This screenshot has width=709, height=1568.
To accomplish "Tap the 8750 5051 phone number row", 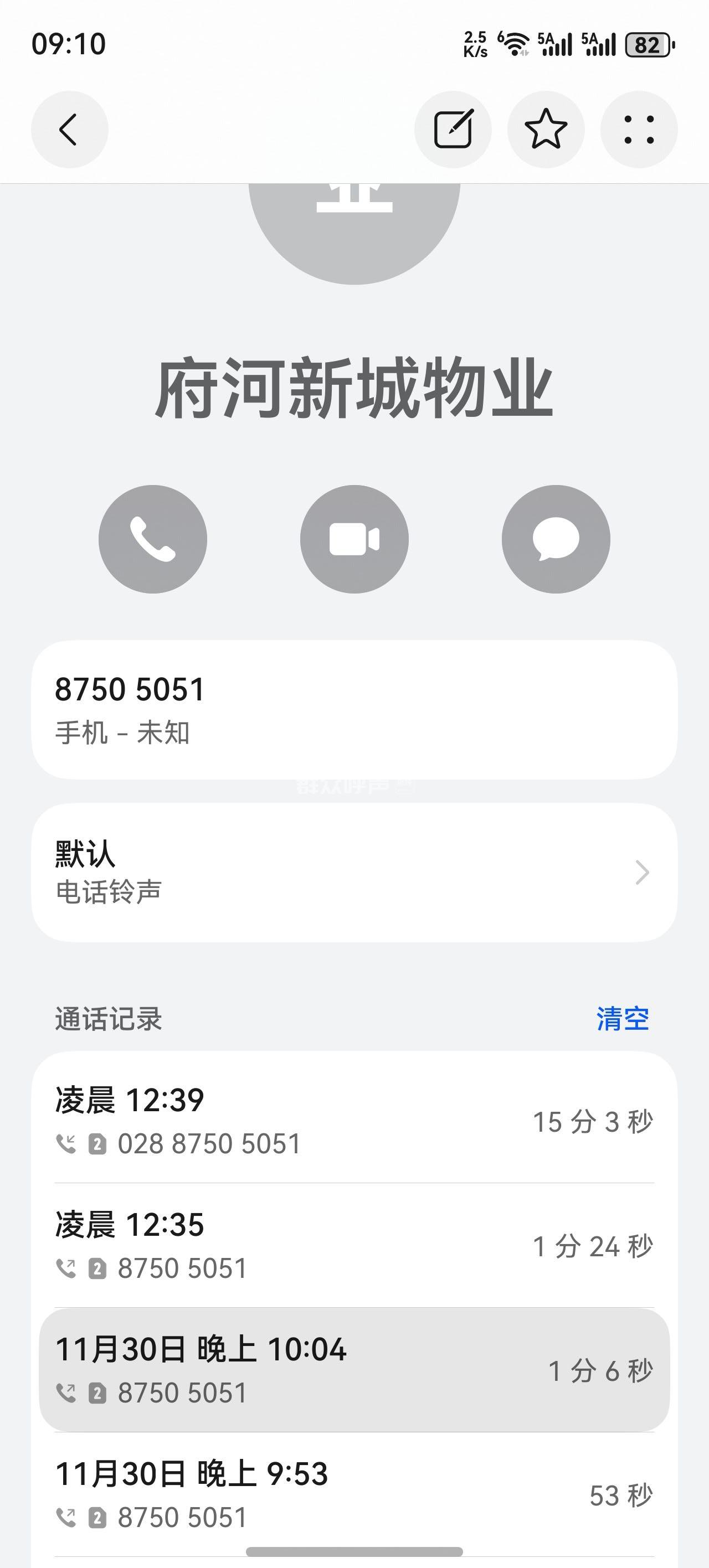I will coord(354,710).
